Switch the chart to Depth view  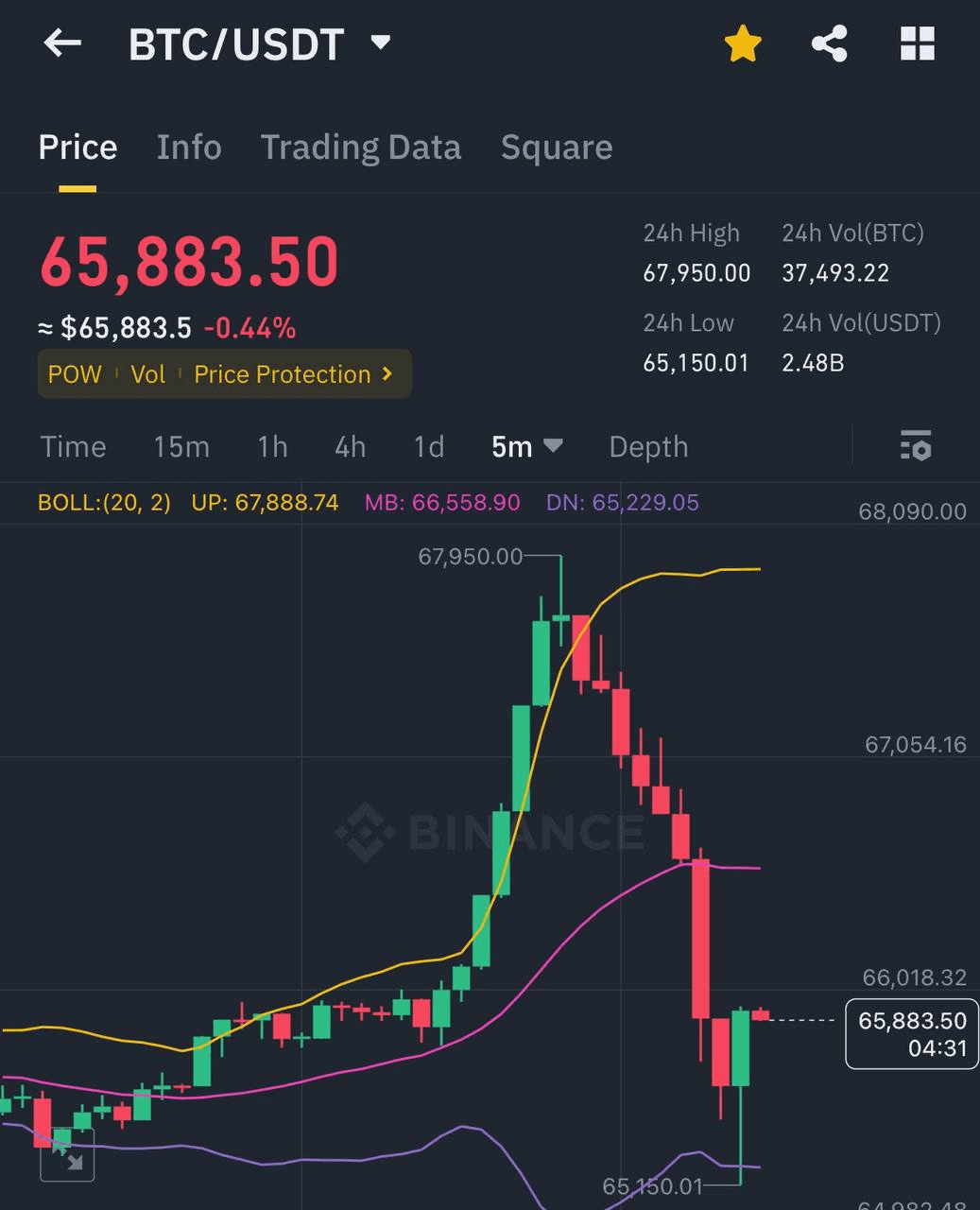(x=647, y=446)
